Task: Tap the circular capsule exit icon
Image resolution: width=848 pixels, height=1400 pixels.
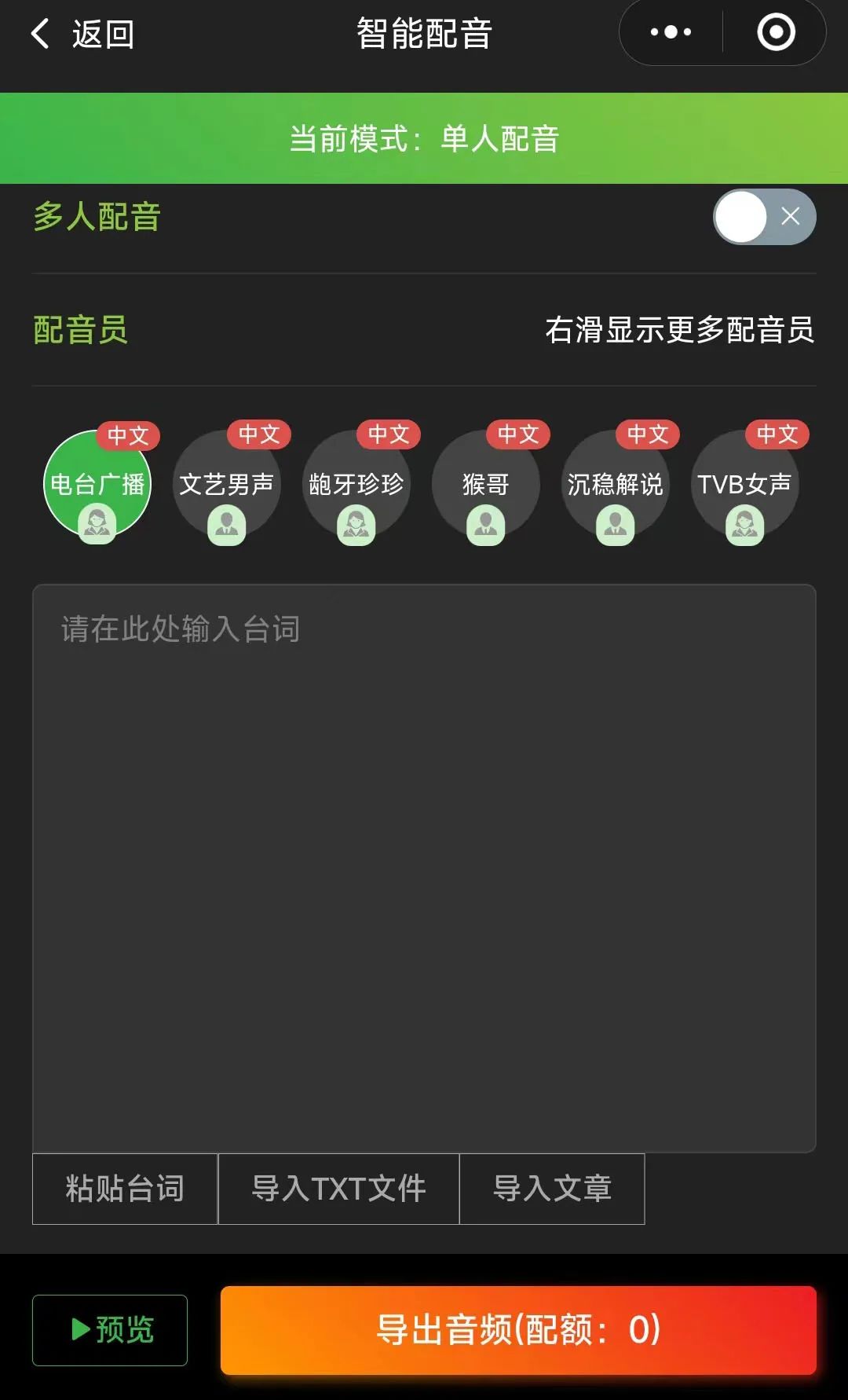Action: click(x=774, y=33)
